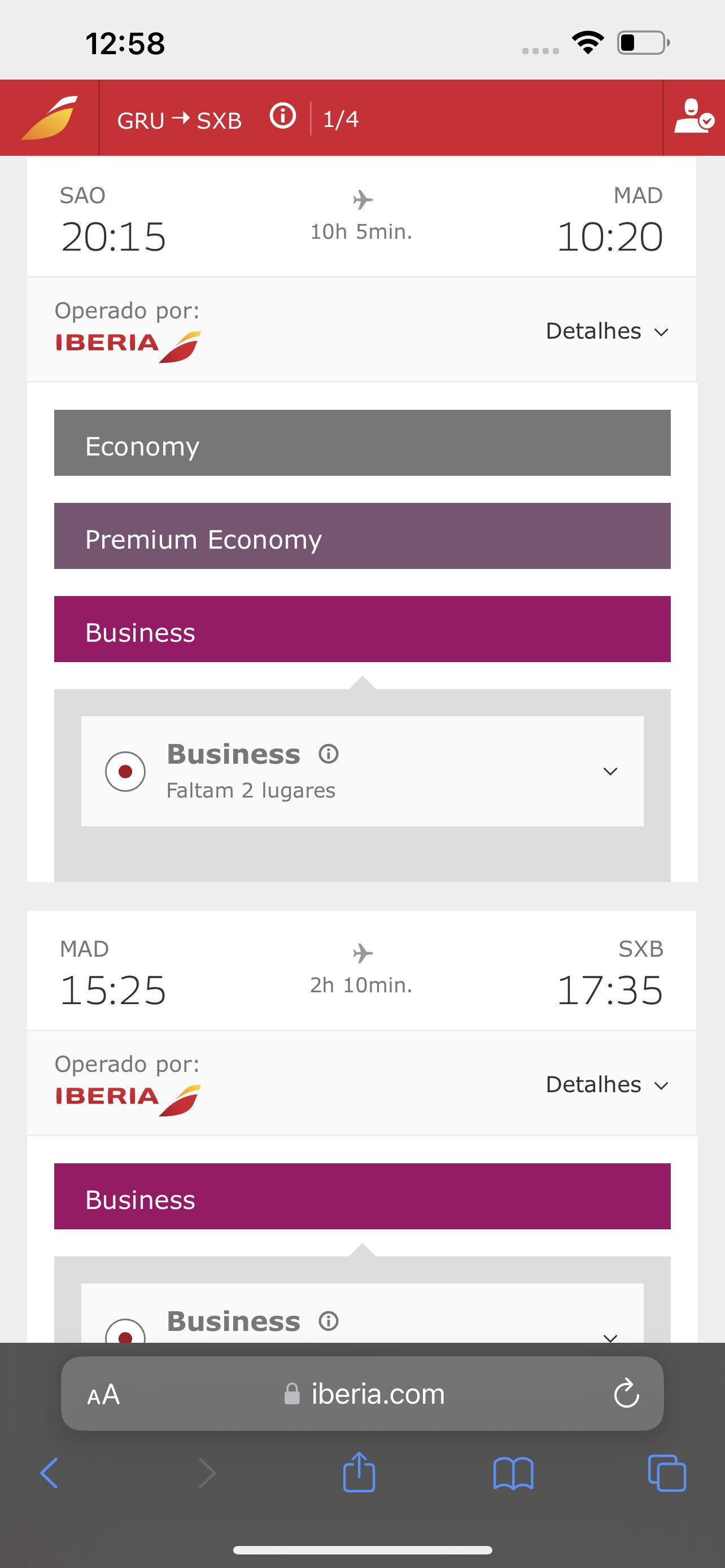Choose the Premium Economy cabin
The width and height of the screenshot is (725, 1568).
pos(362,536)
